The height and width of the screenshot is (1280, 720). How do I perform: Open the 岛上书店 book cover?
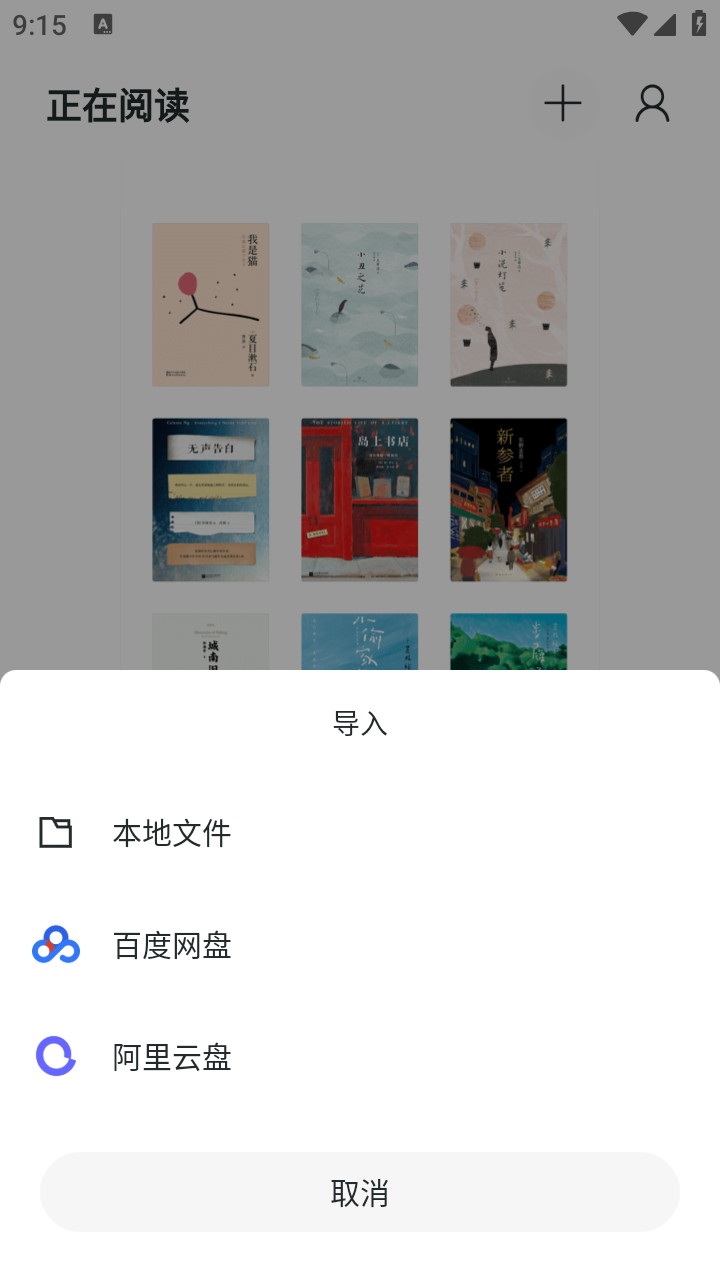point(359,499)
